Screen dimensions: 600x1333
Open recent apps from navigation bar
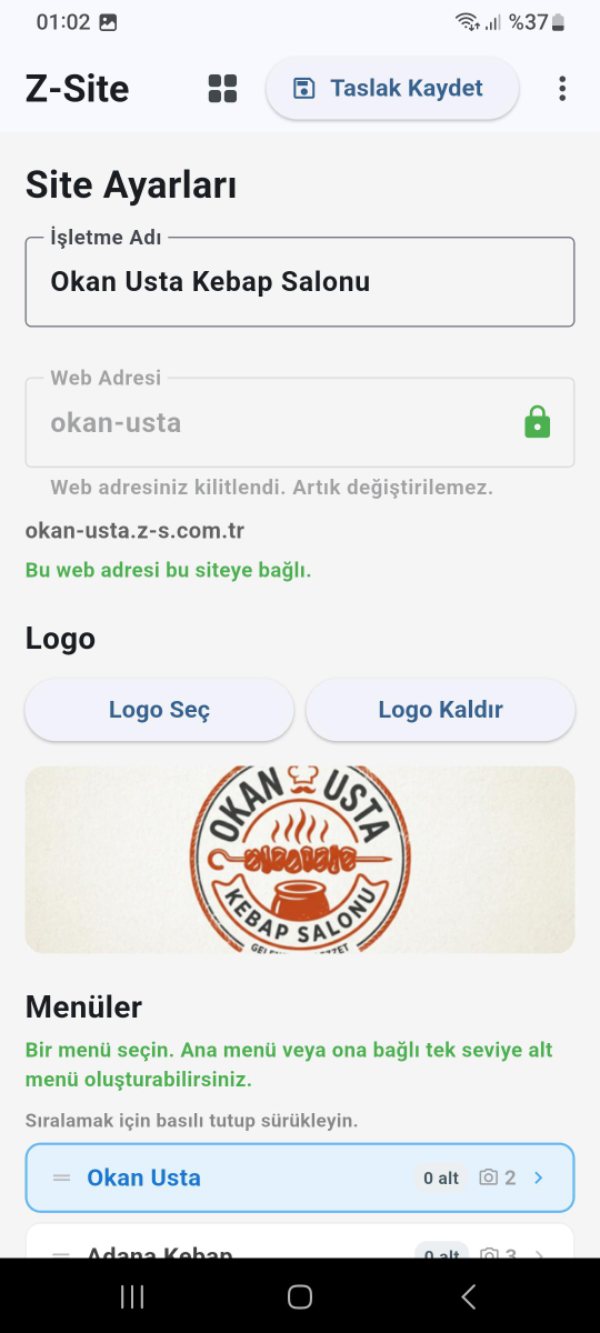132,1297
